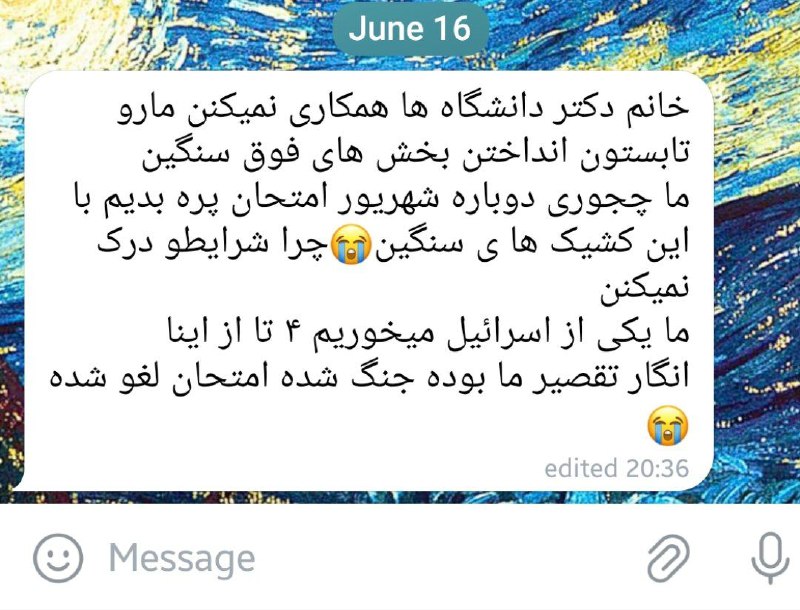Image resolution: width=800 pixels, height=610 pixels.
Task: Tap the June 16 date badge
Action: [410, 28]
